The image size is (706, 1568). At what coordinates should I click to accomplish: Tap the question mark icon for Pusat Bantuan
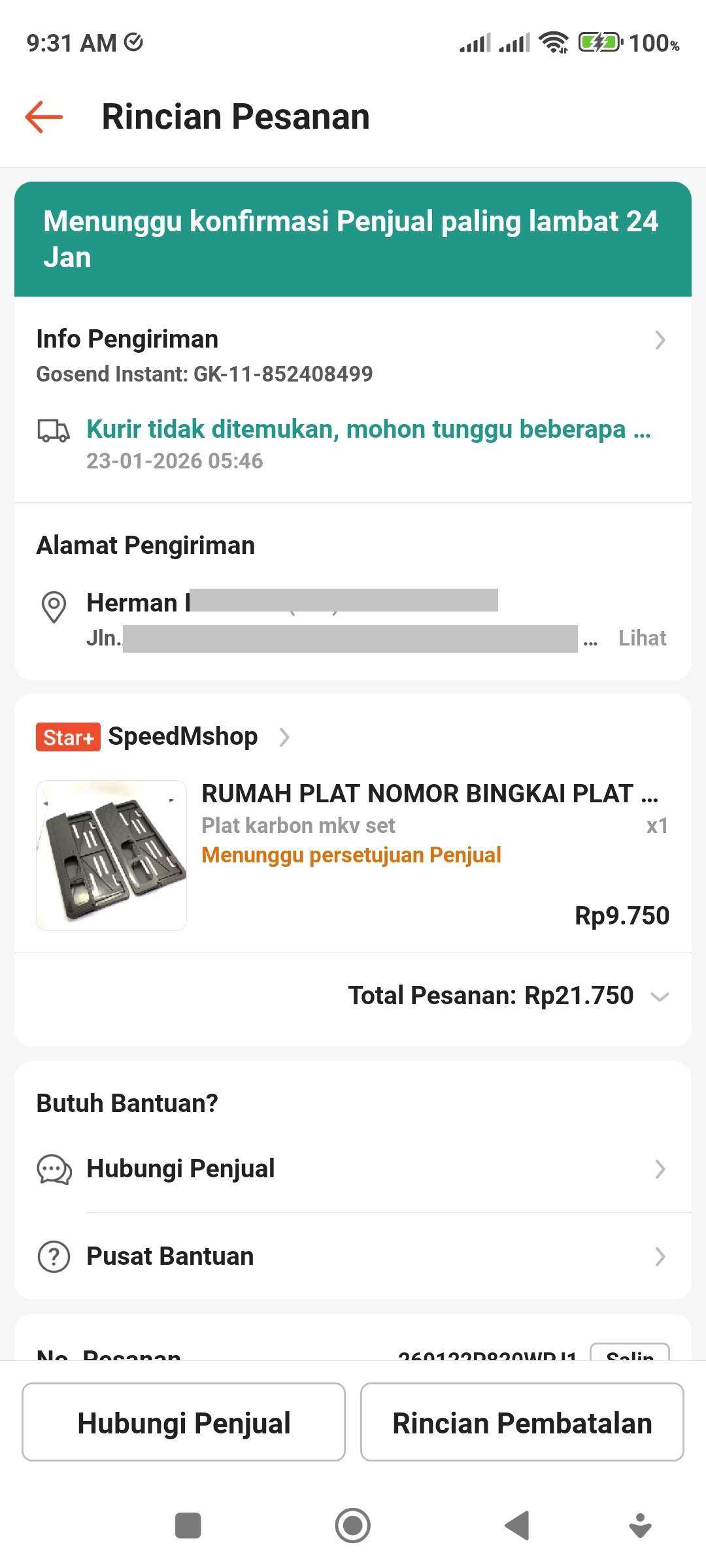[x=54, y=1255]
